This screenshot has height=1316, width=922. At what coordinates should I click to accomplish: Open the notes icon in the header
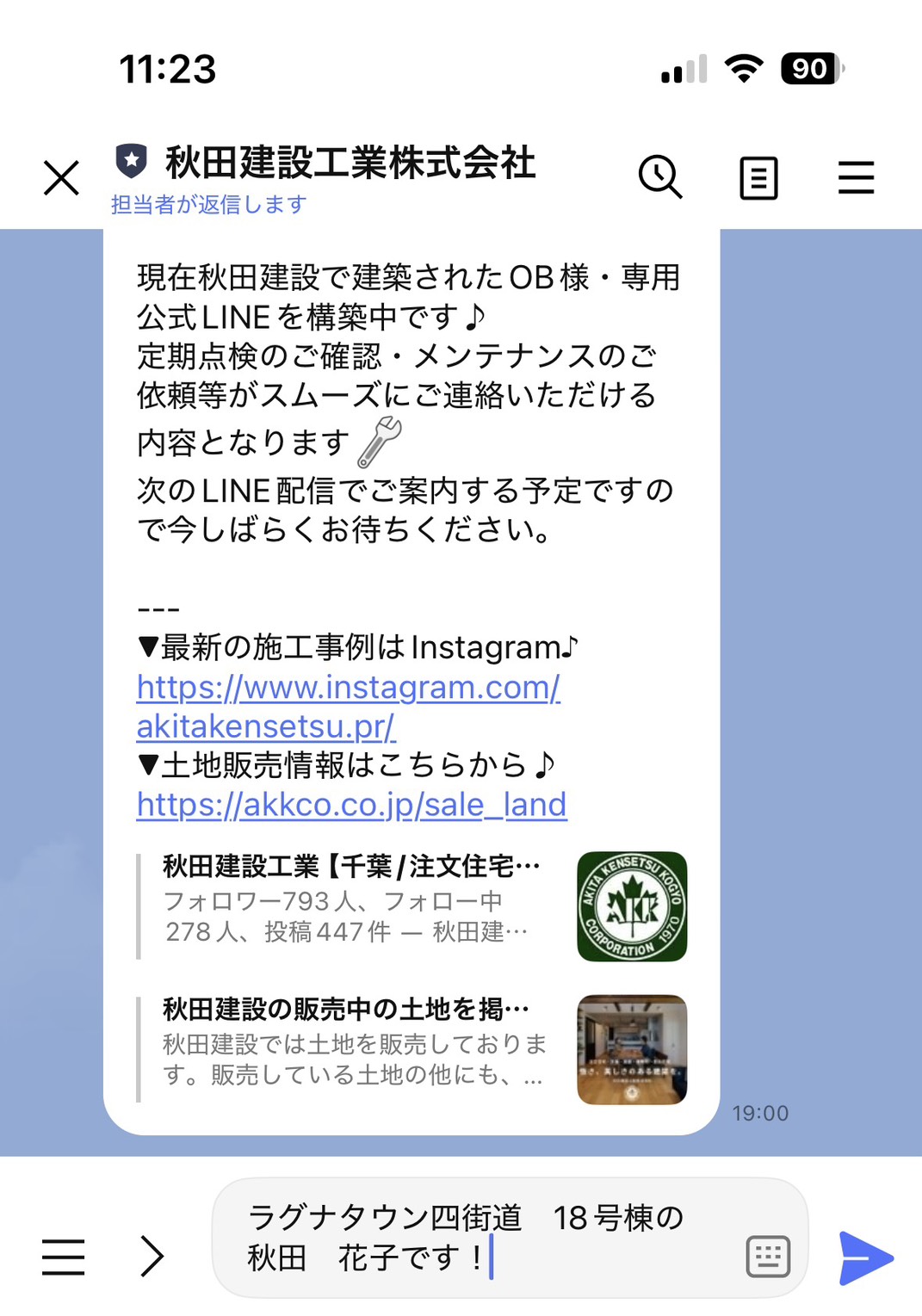point(758,178)
